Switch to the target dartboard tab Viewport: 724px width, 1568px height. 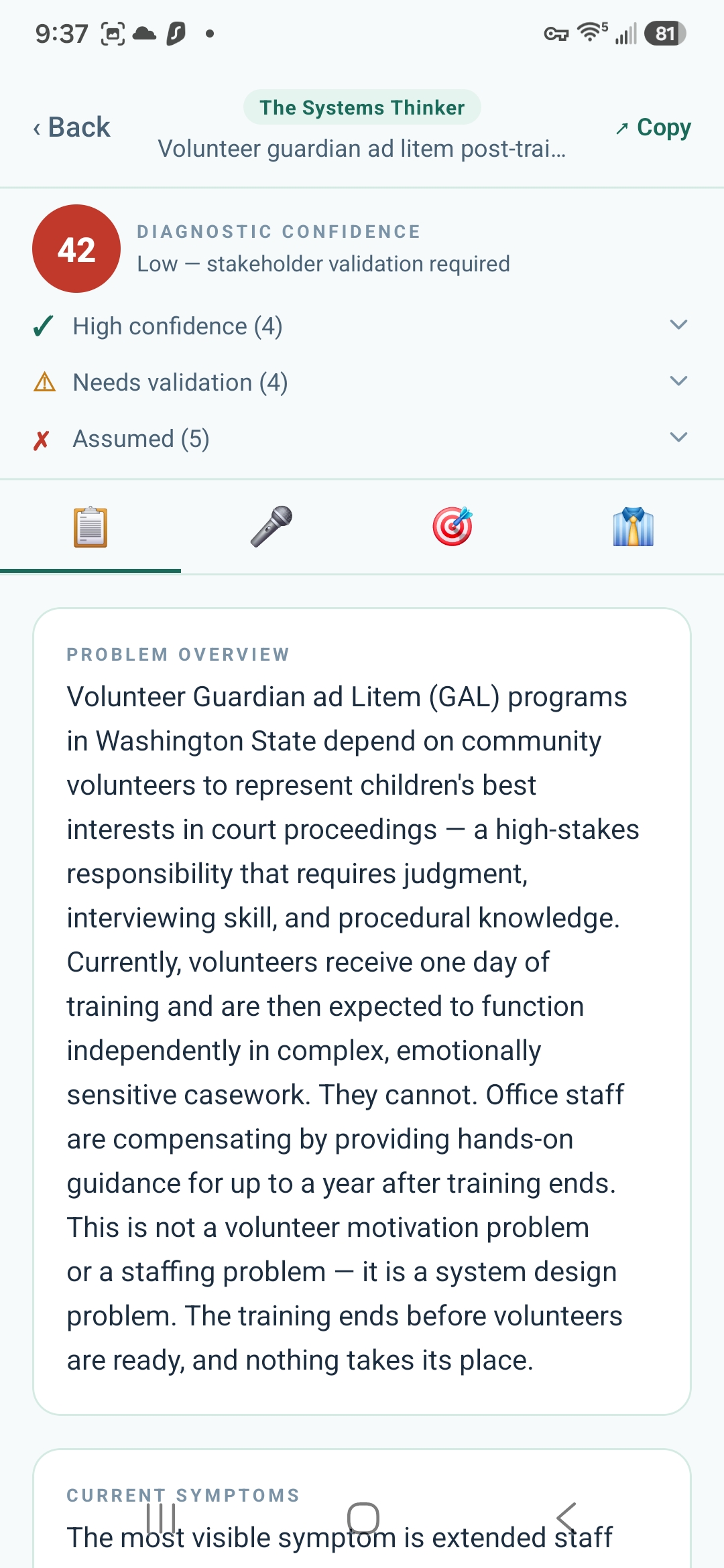pos(452,527)
